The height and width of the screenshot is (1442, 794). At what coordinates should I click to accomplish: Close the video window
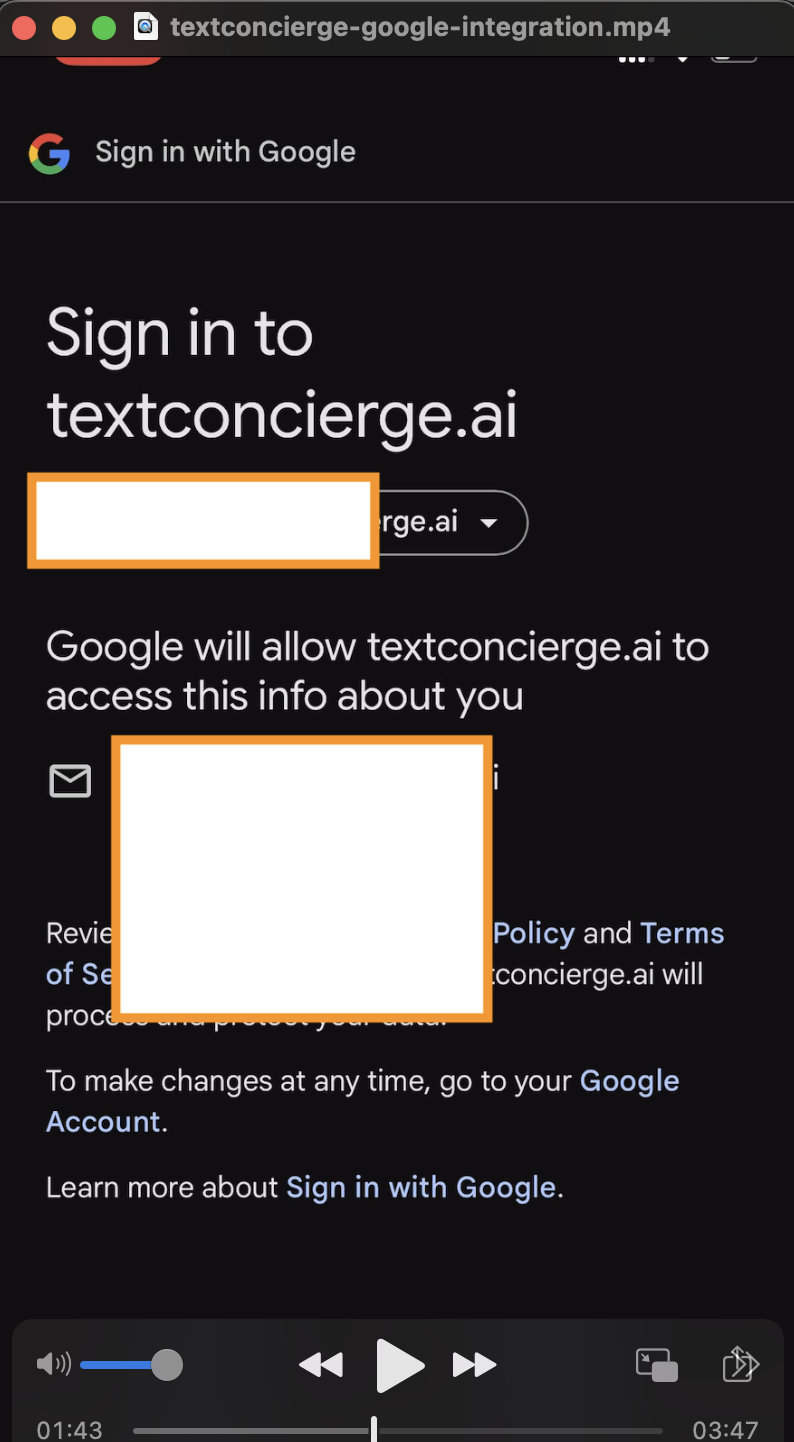pos(24,27)
